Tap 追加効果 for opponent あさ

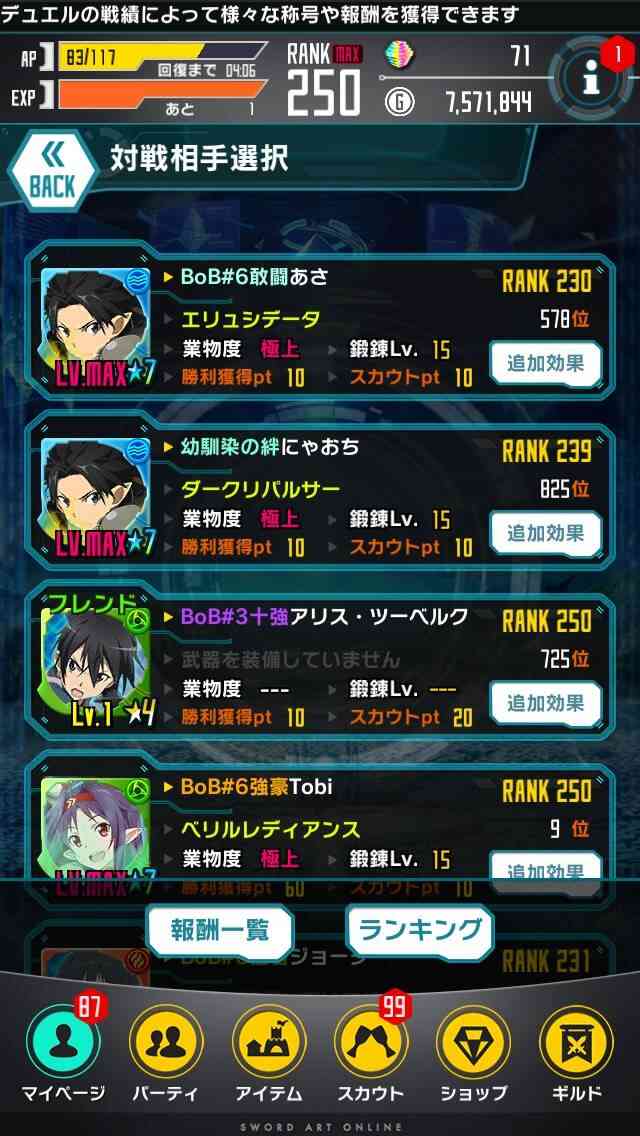tap(545, 364)
